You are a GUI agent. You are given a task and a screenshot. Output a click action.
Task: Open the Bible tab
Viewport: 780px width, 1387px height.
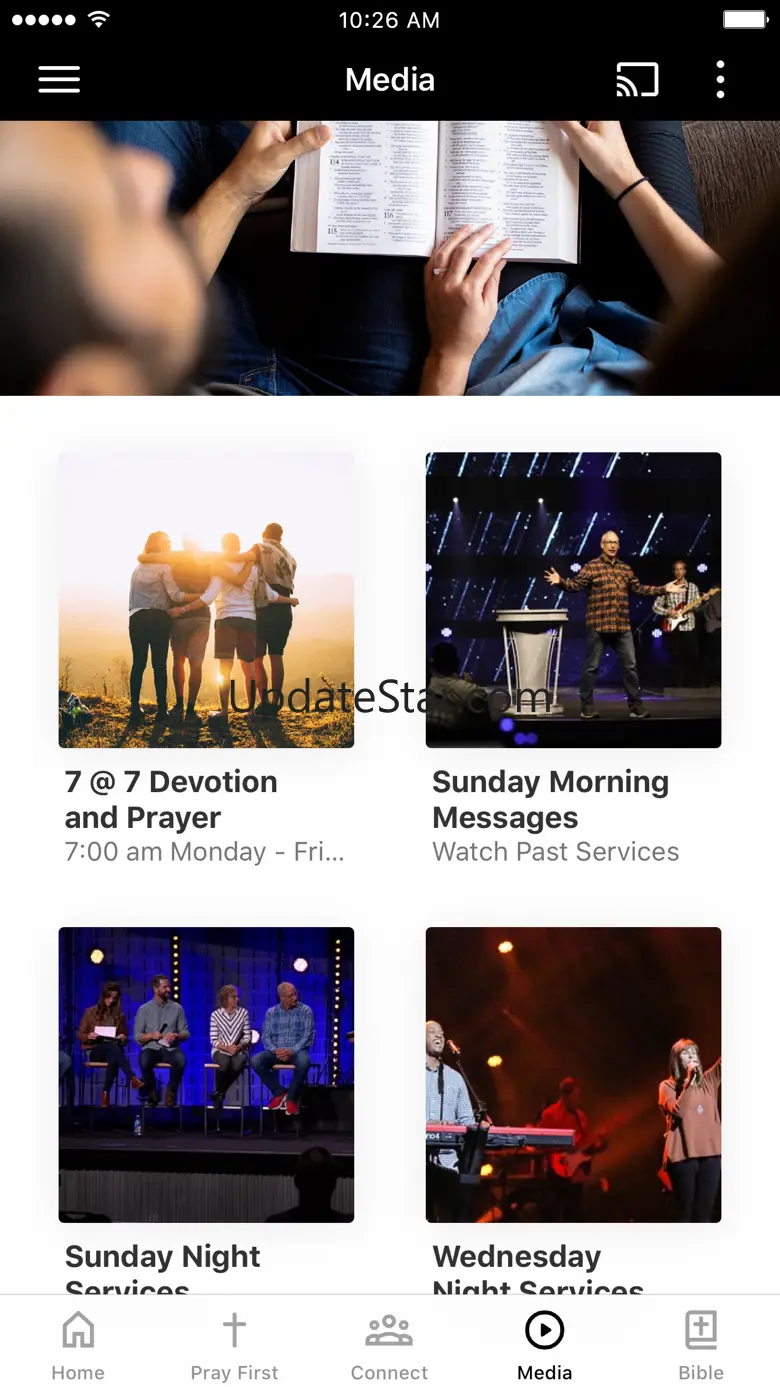[x=701, y=1345]
